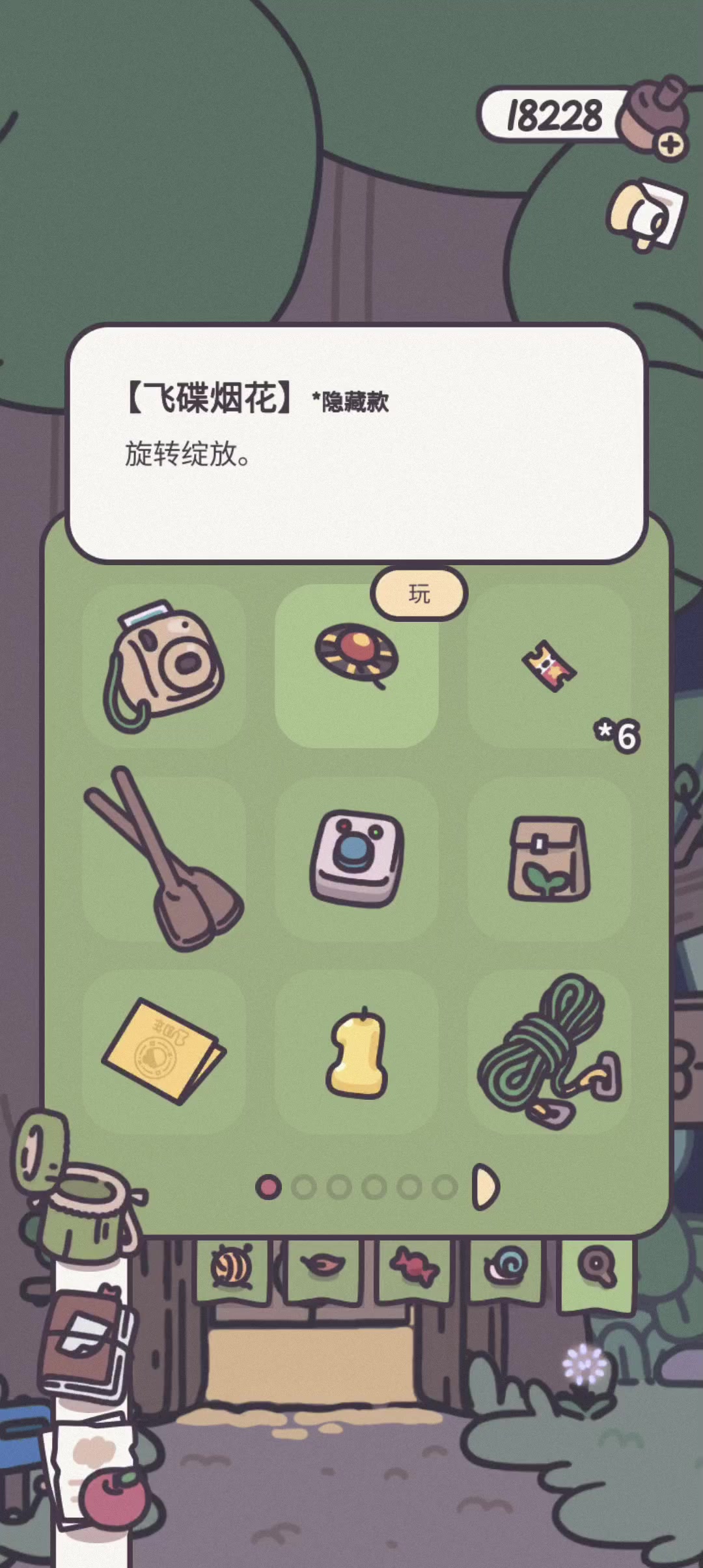Select the wooden paddles item
Viewport: 703px width, 1568px height.
click(x=164, y=858)
